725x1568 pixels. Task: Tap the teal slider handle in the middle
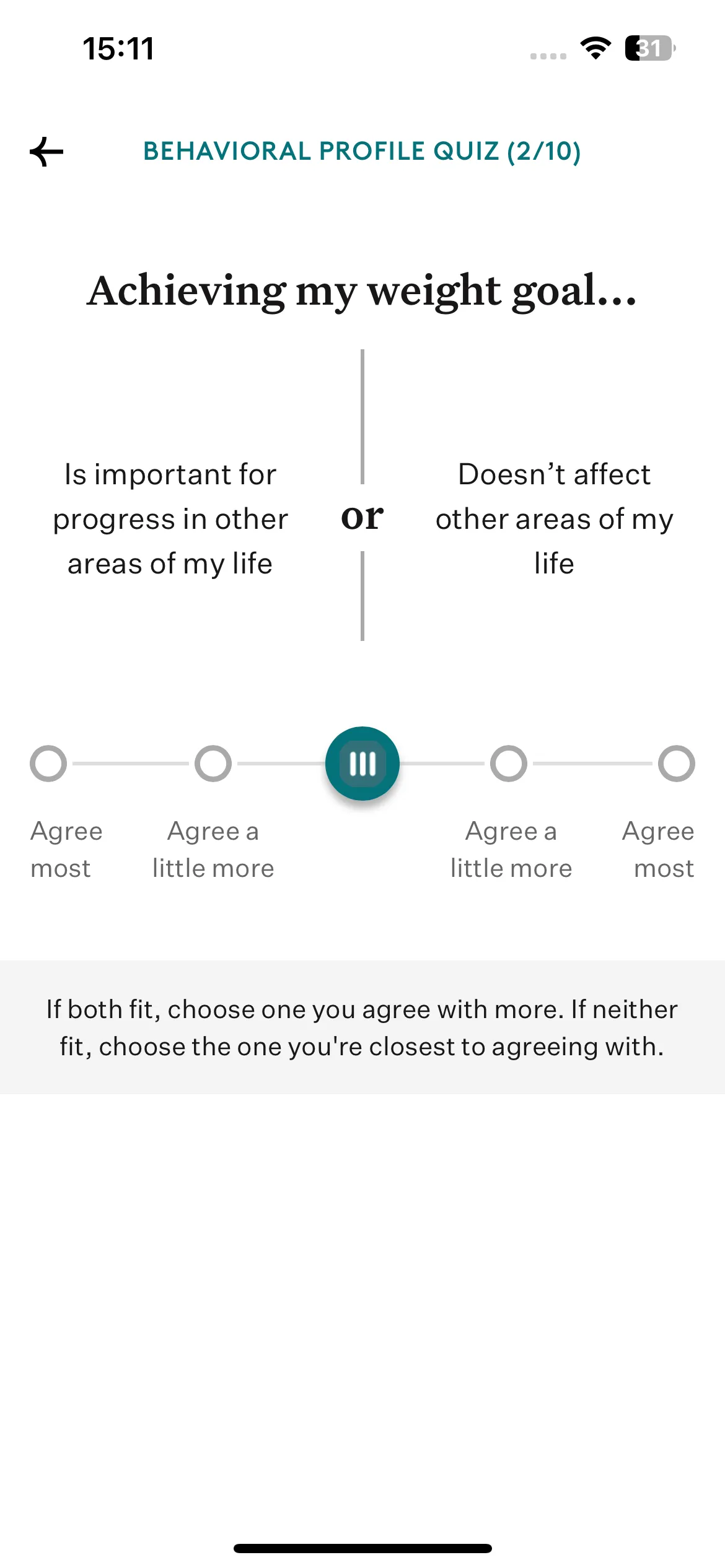tap(362, 764)
